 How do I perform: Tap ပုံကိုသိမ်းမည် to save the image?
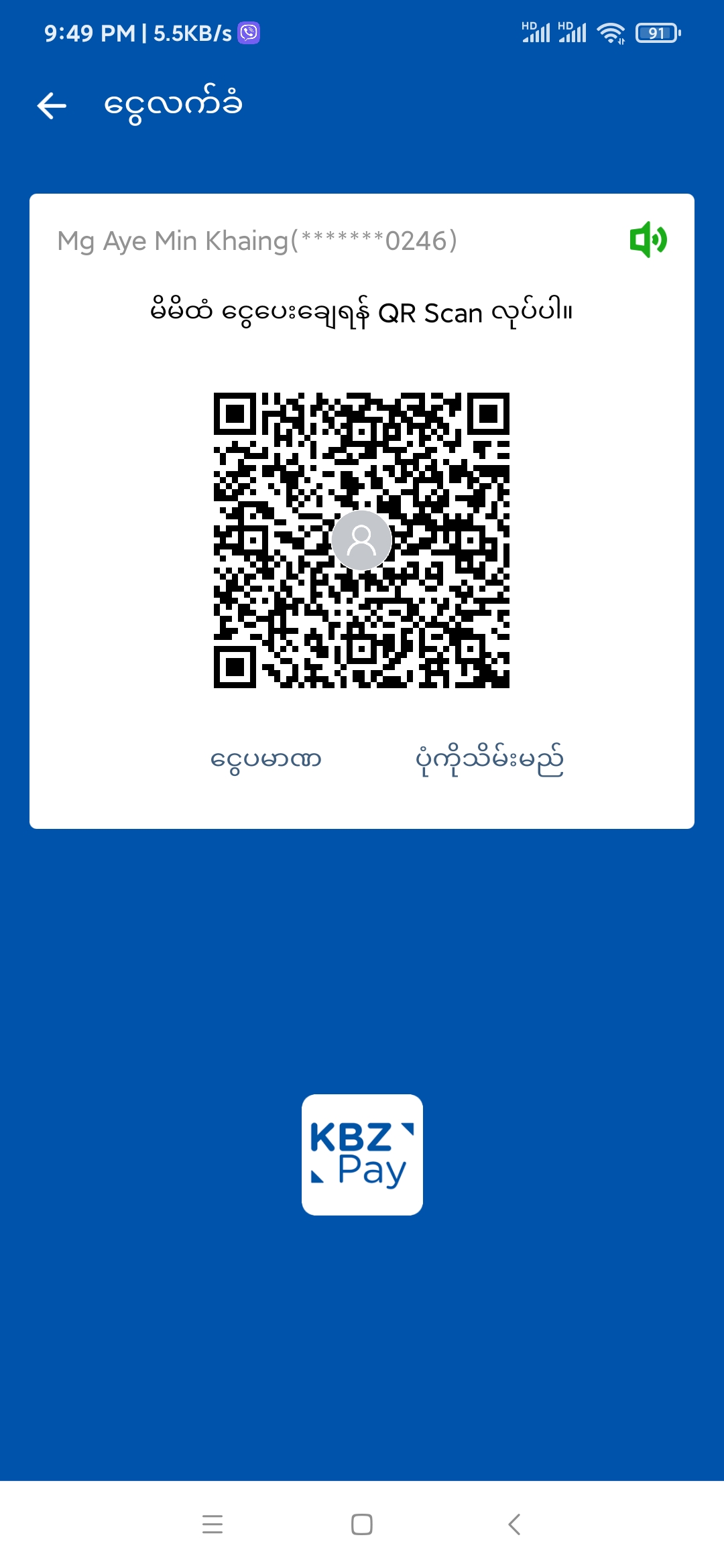(x=489, y=760)
